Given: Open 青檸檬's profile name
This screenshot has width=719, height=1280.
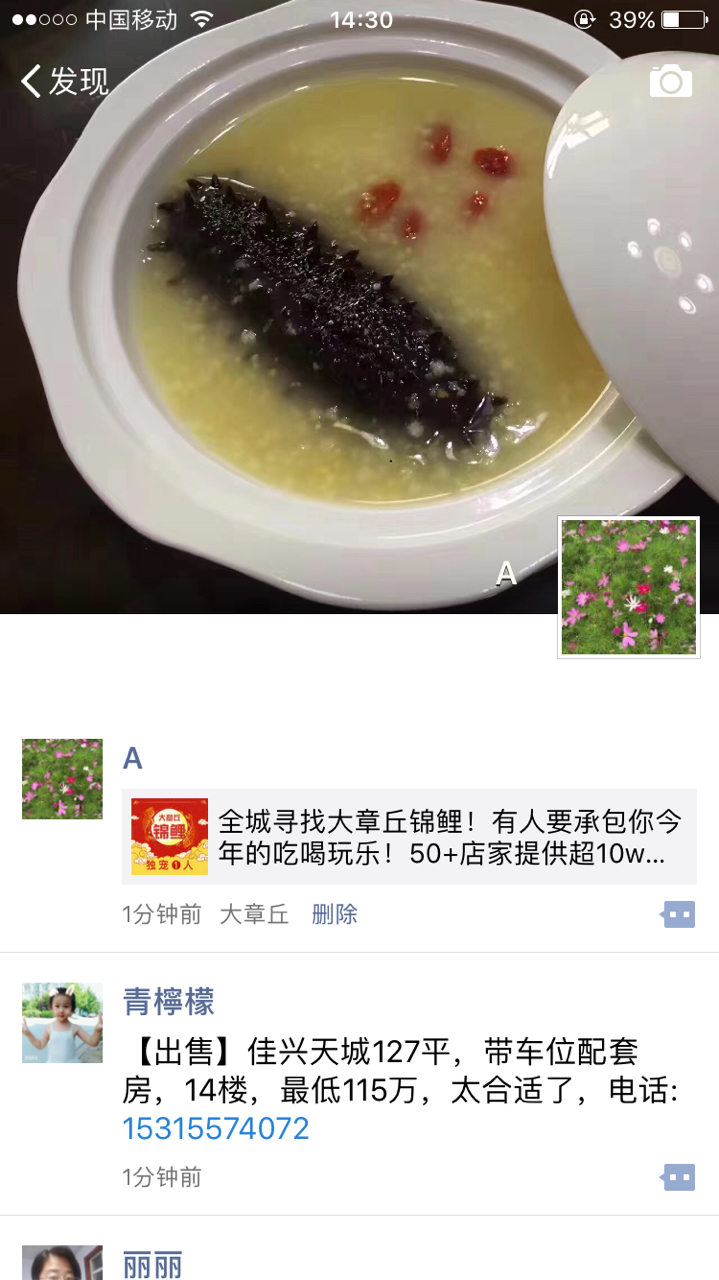Looking at the screenshot, I should tap(168, 1001).
